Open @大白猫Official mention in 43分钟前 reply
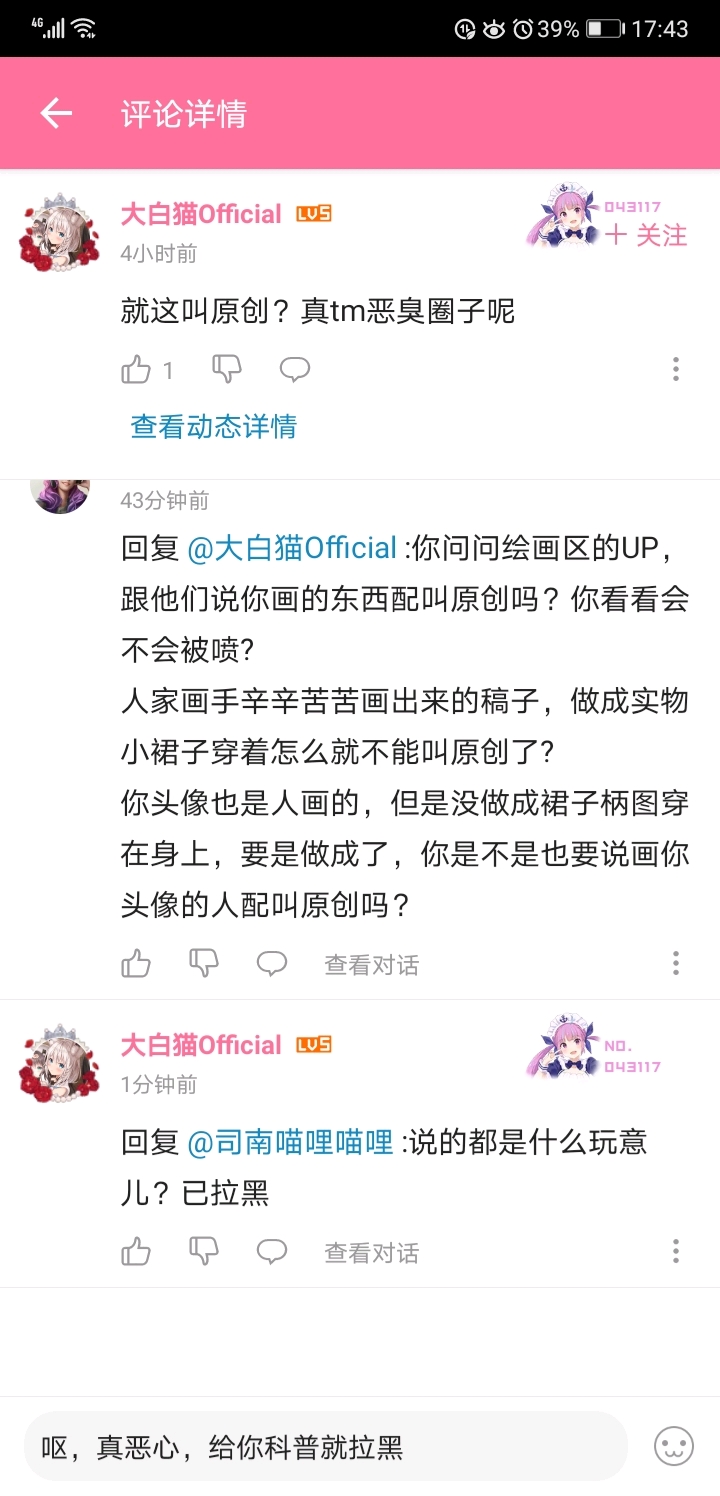 point(292,548)
